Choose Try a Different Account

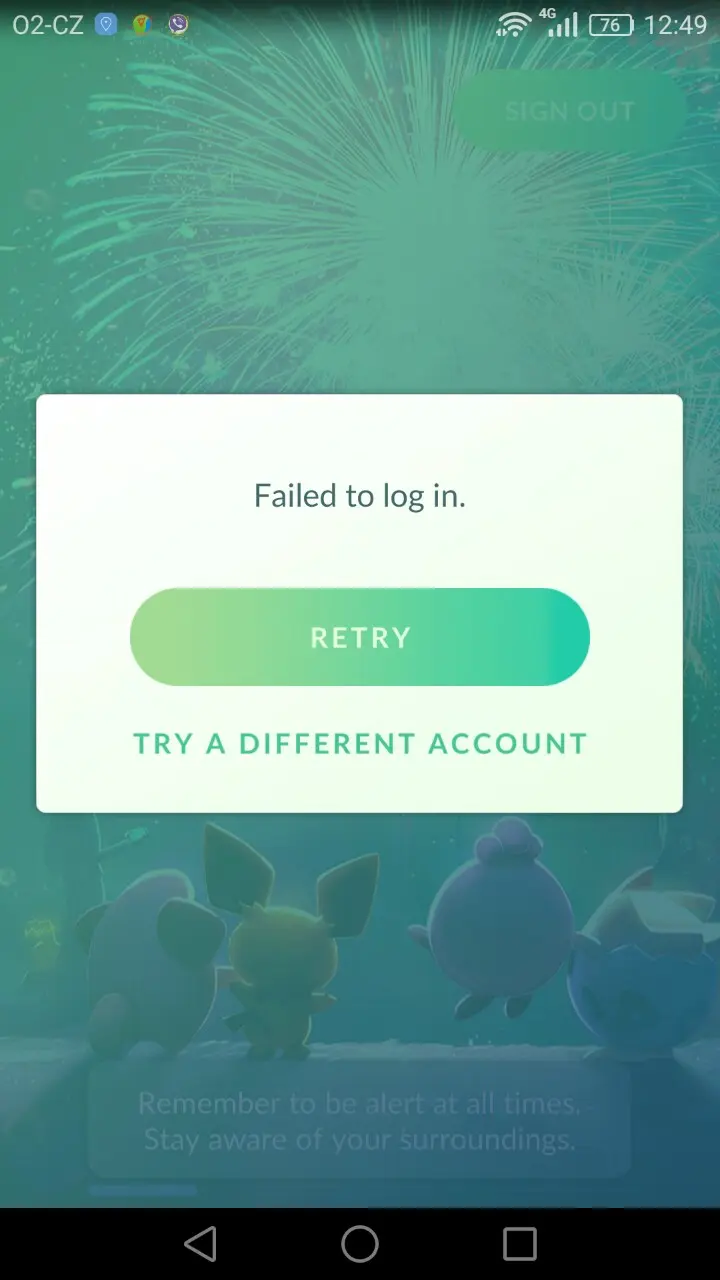(x=360, y=744)
